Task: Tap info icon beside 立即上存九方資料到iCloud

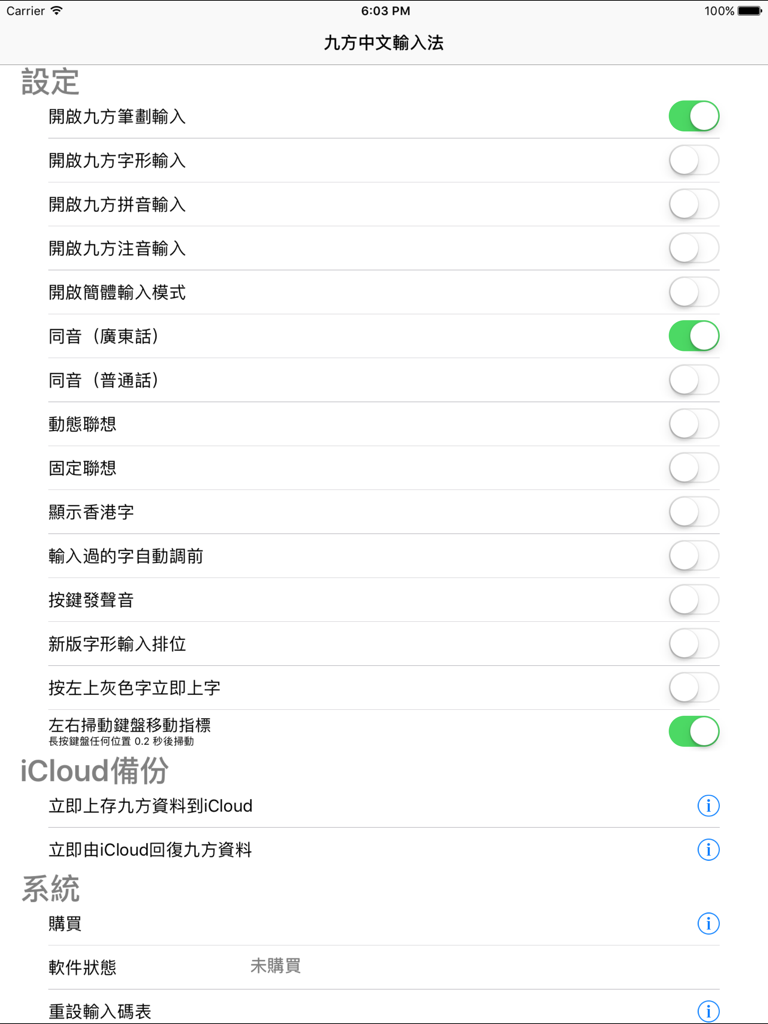Action: [x=708, y=805]
